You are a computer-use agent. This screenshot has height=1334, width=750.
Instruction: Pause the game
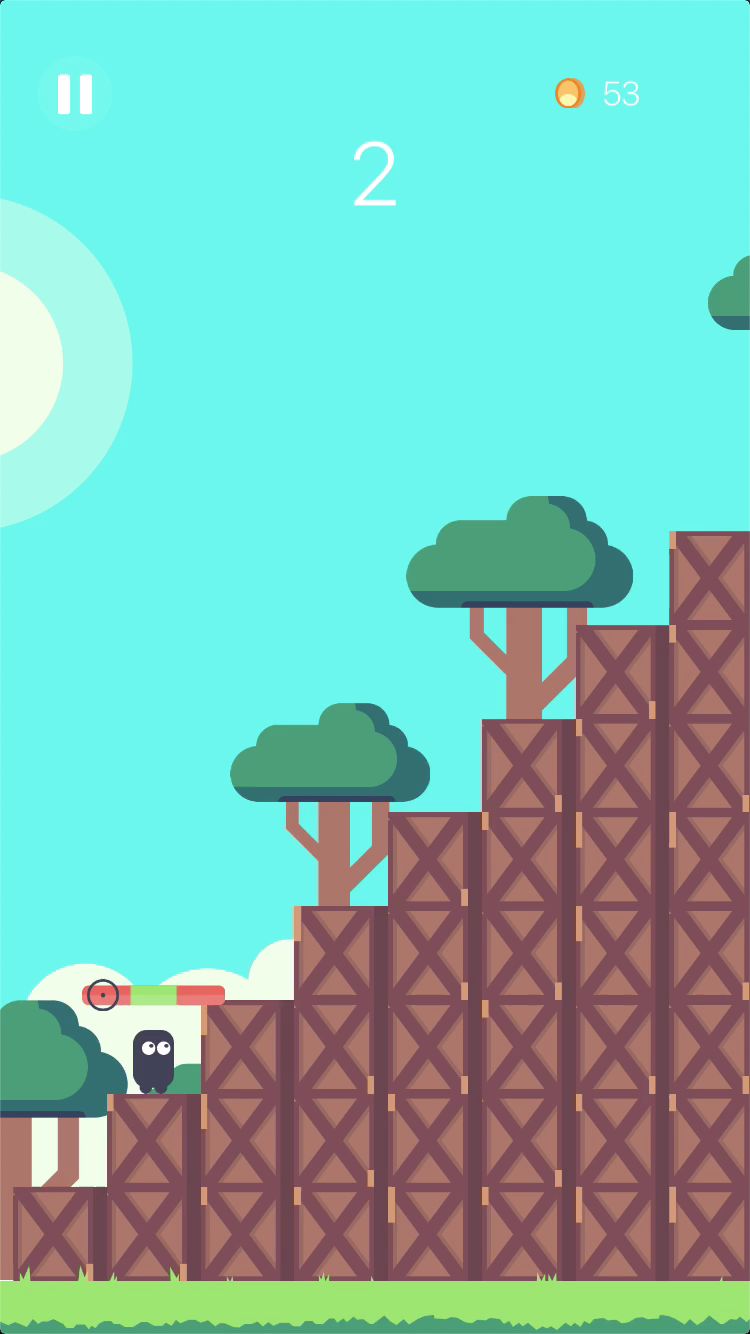pos(75,94)
